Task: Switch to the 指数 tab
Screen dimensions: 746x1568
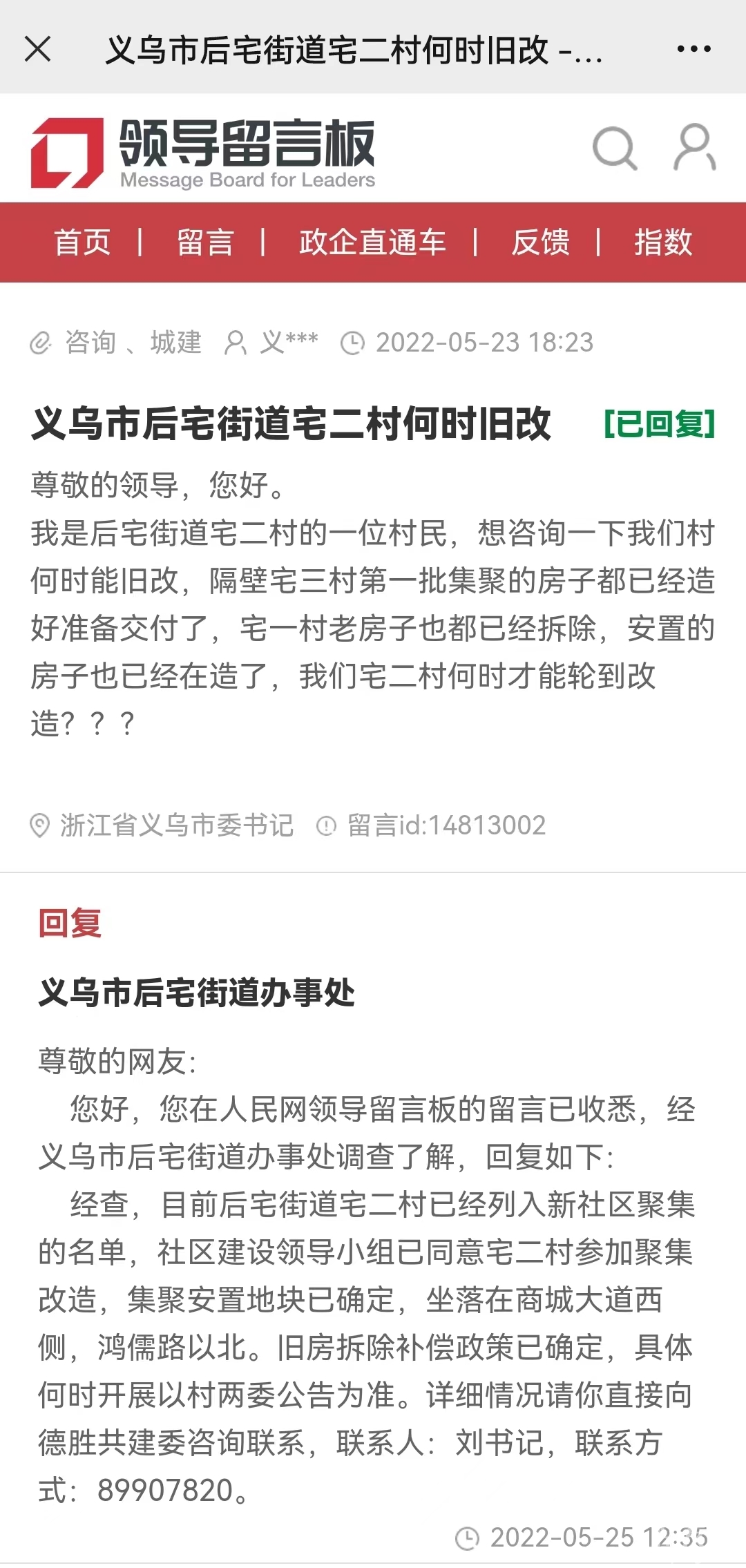Action: point(663,242)
